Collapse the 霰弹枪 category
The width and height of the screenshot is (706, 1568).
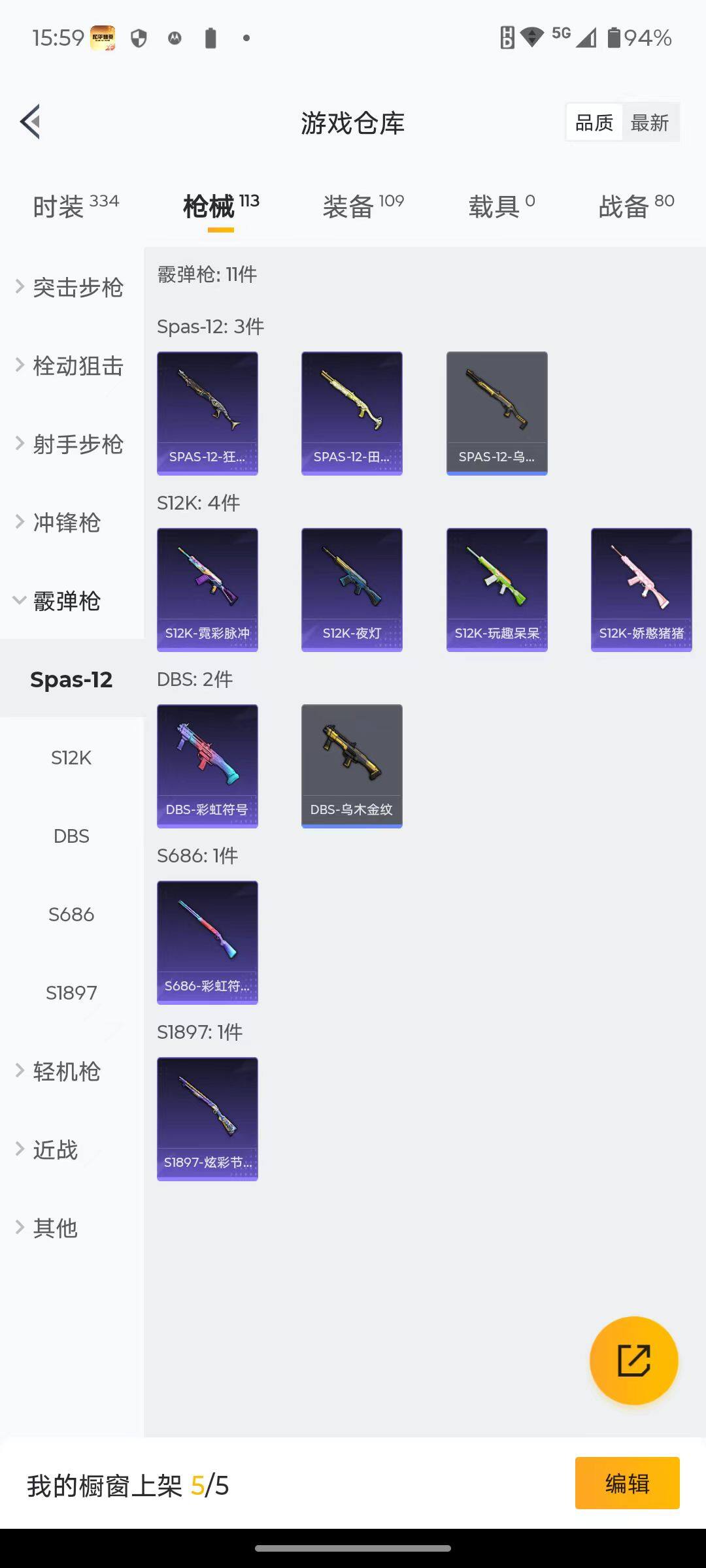coord(65,601)
